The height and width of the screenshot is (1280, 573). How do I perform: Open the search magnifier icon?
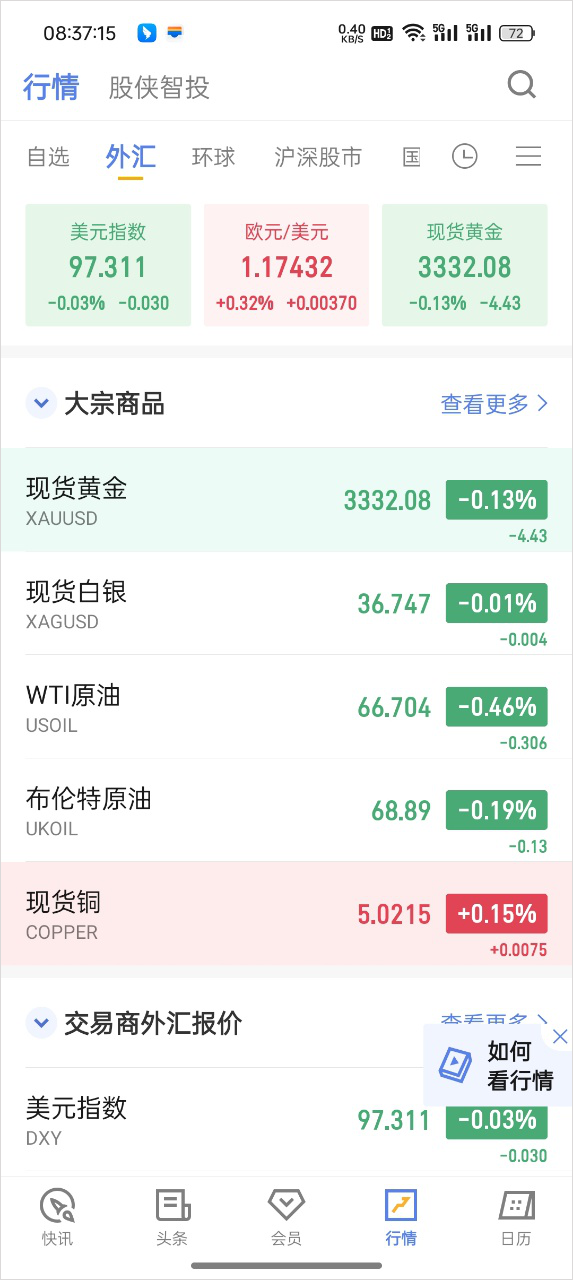tap(522, 85)
